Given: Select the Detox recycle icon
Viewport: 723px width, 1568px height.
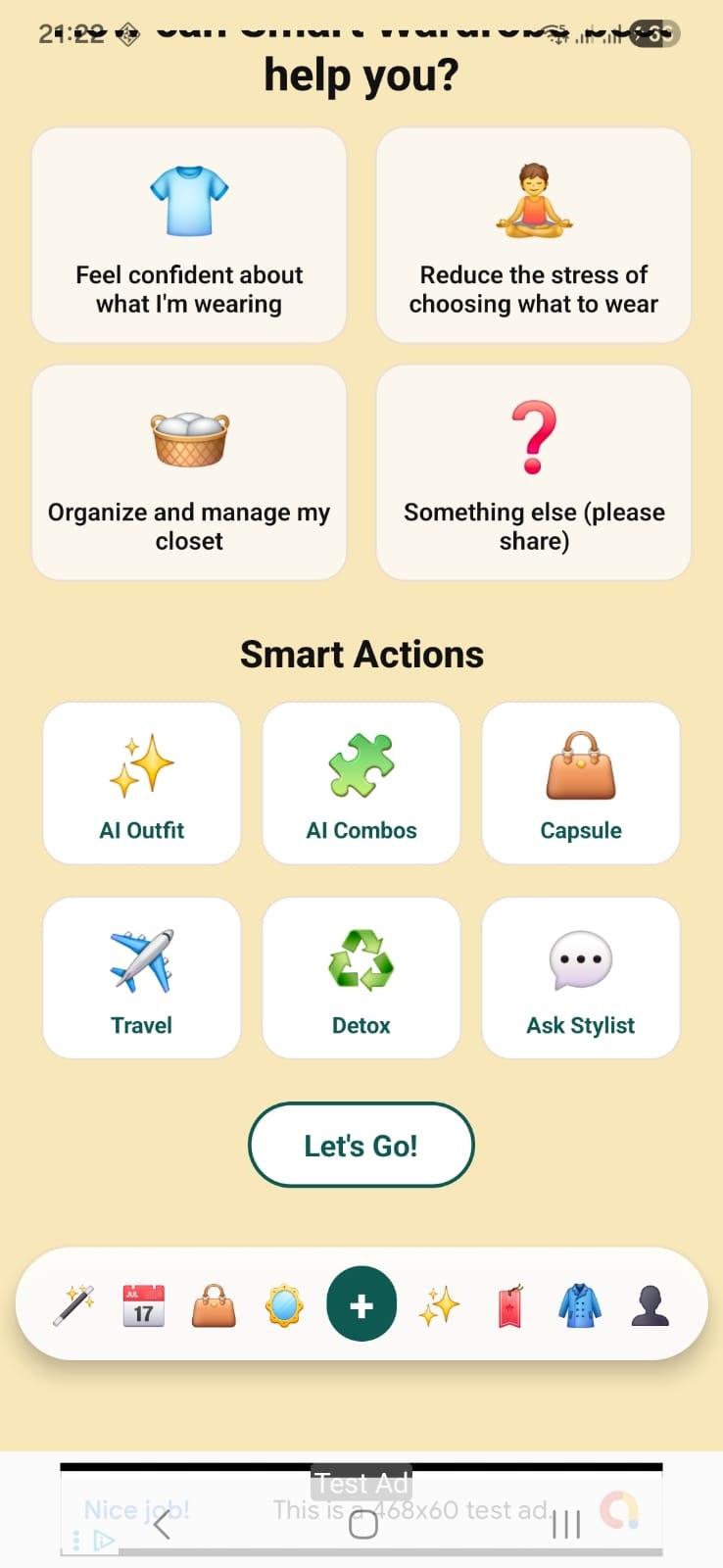Looking at the screenshot, I should click(361, 978).
